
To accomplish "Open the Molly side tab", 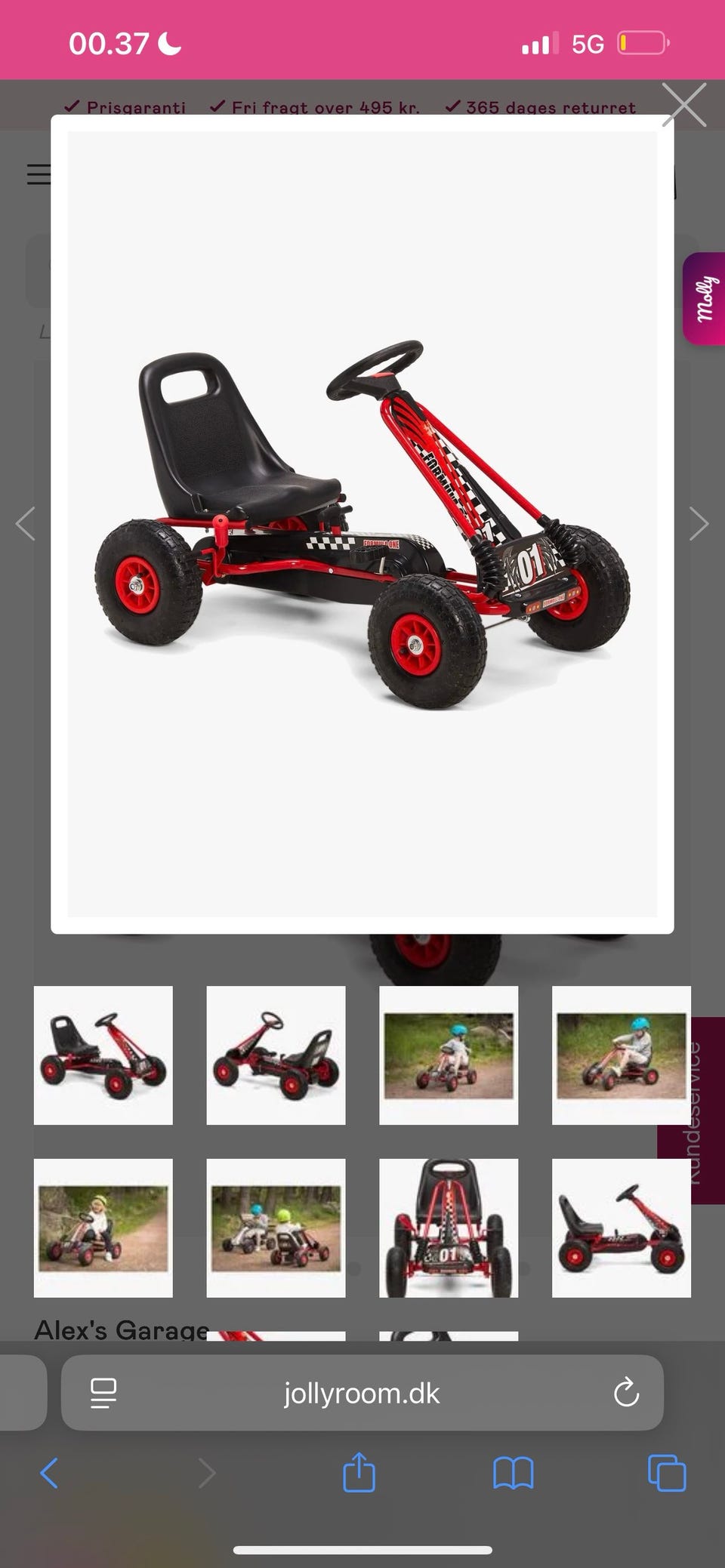I will pos(704,299).
